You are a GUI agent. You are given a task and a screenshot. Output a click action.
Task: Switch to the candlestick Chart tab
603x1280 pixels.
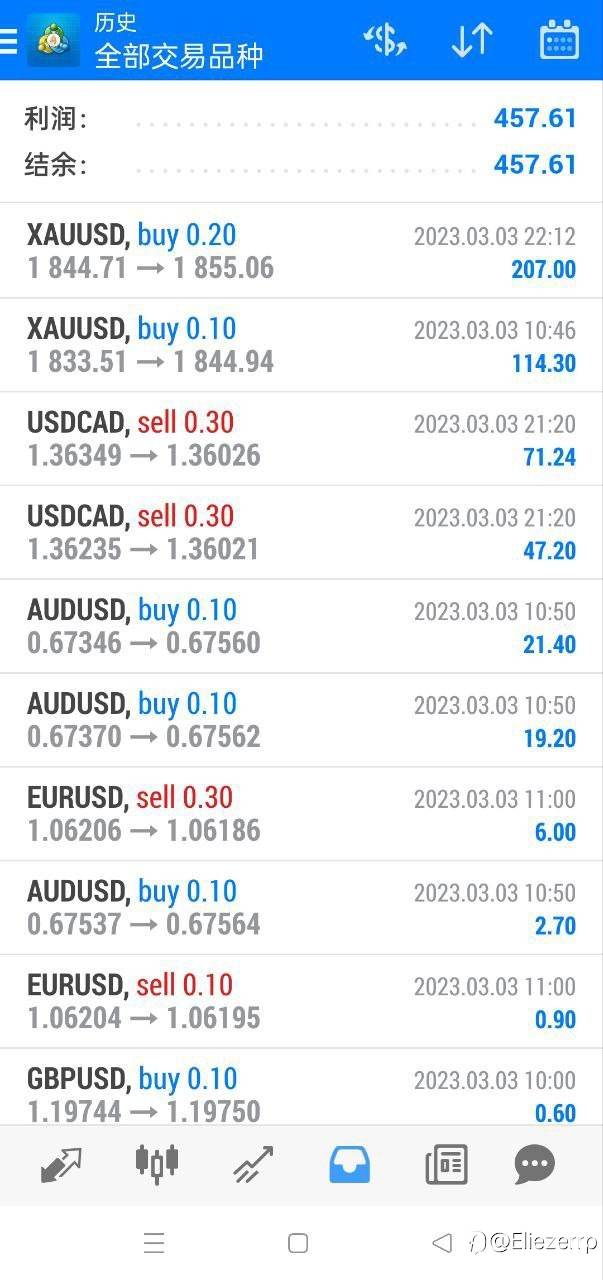click(157, 1164)
